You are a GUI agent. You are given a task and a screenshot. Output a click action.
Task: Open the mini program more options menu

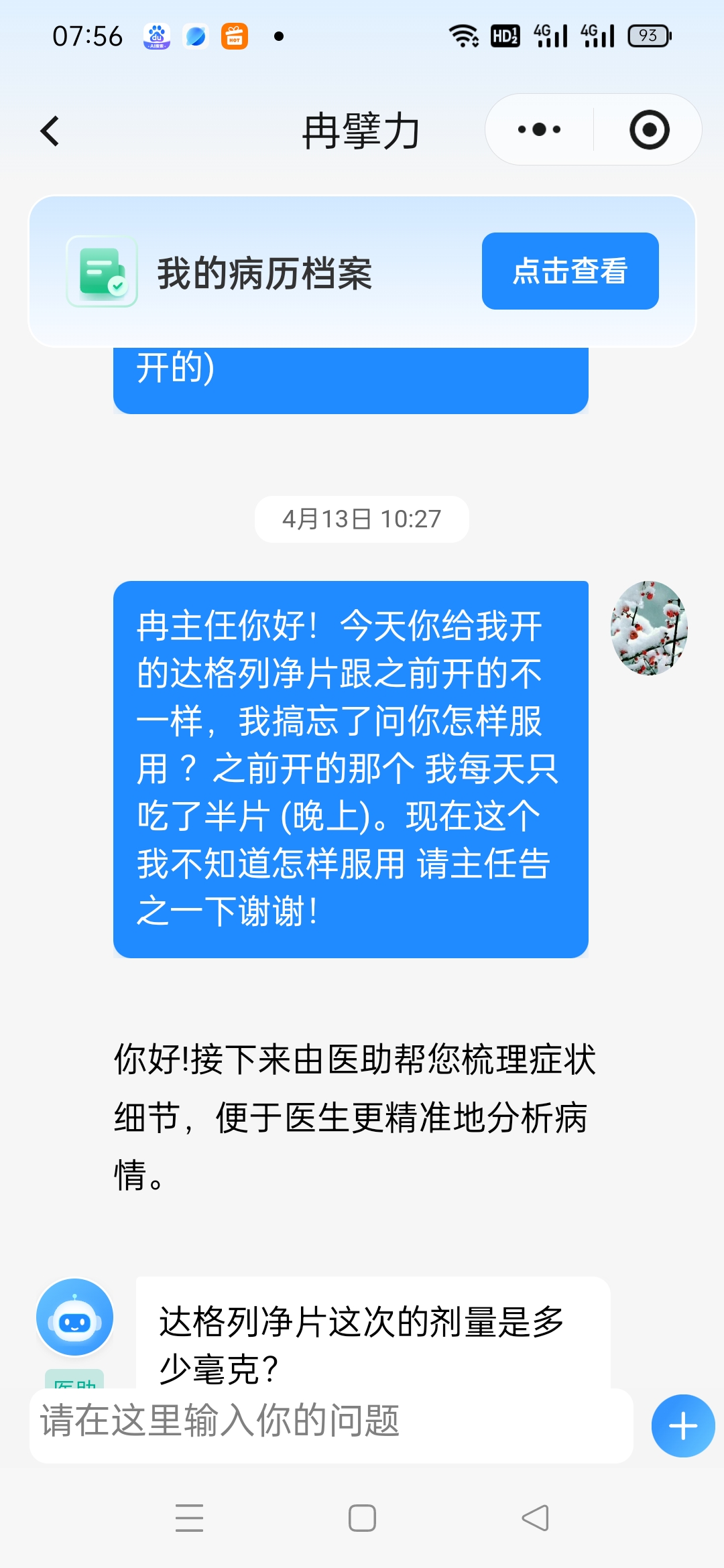(x=540, y=130)
